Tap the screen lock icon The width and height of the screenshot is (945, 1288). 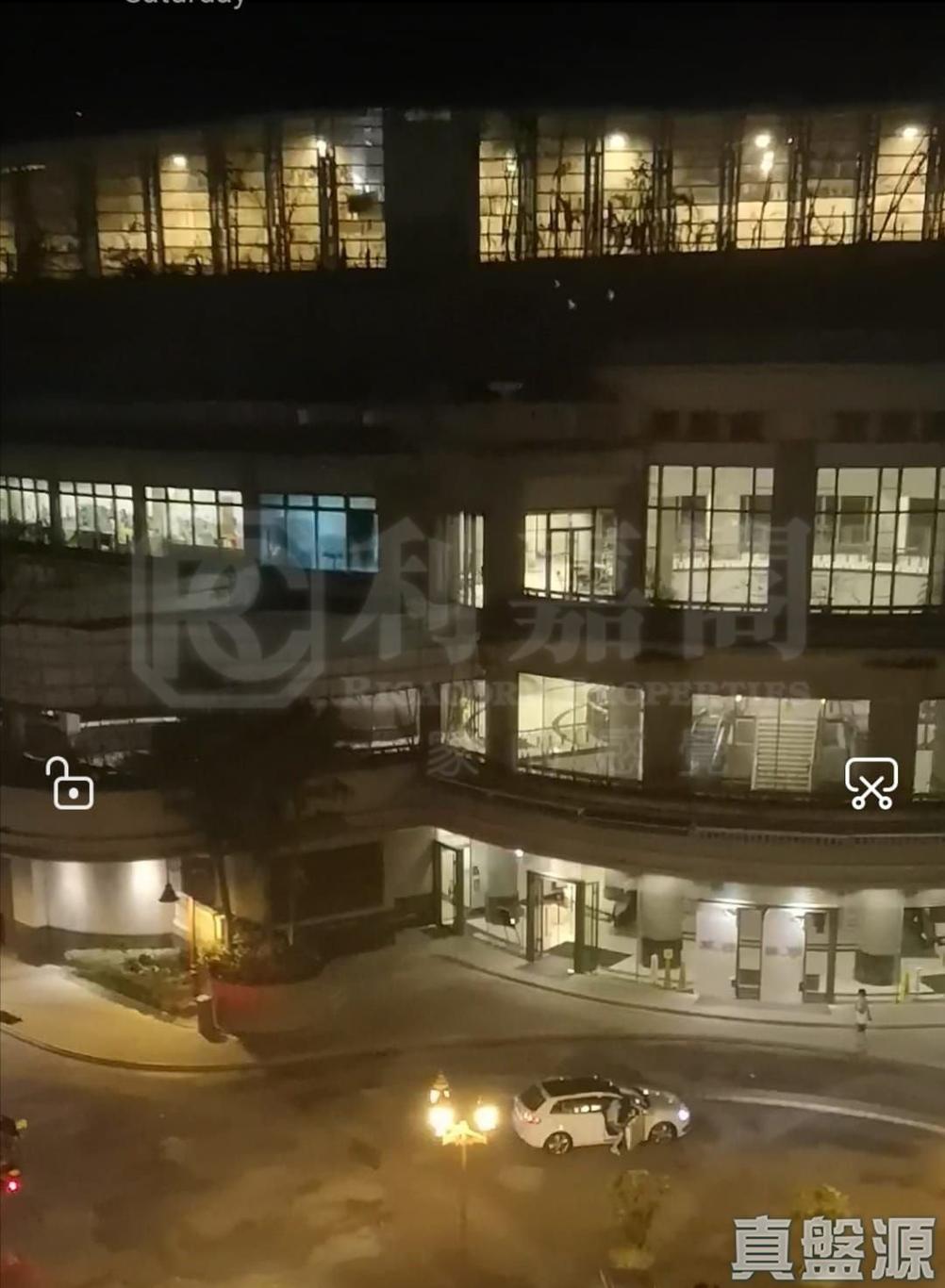(70, 784)
